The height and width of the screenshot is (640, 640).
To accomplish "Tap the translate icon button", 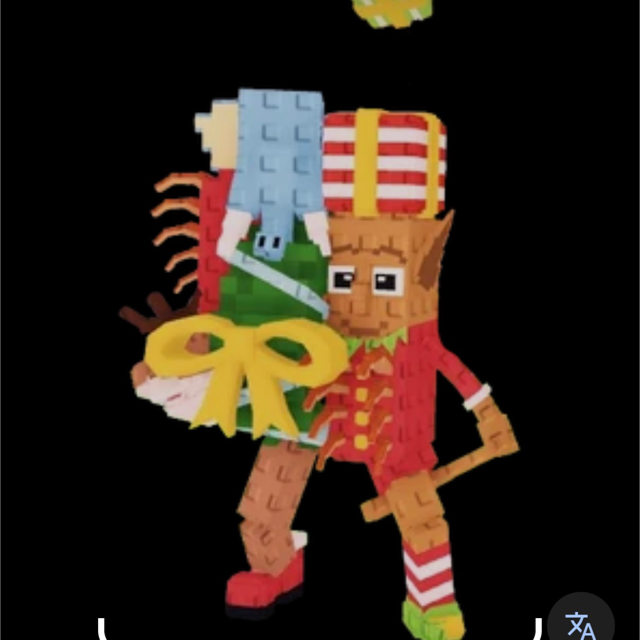I will click(x=582, y=622).
